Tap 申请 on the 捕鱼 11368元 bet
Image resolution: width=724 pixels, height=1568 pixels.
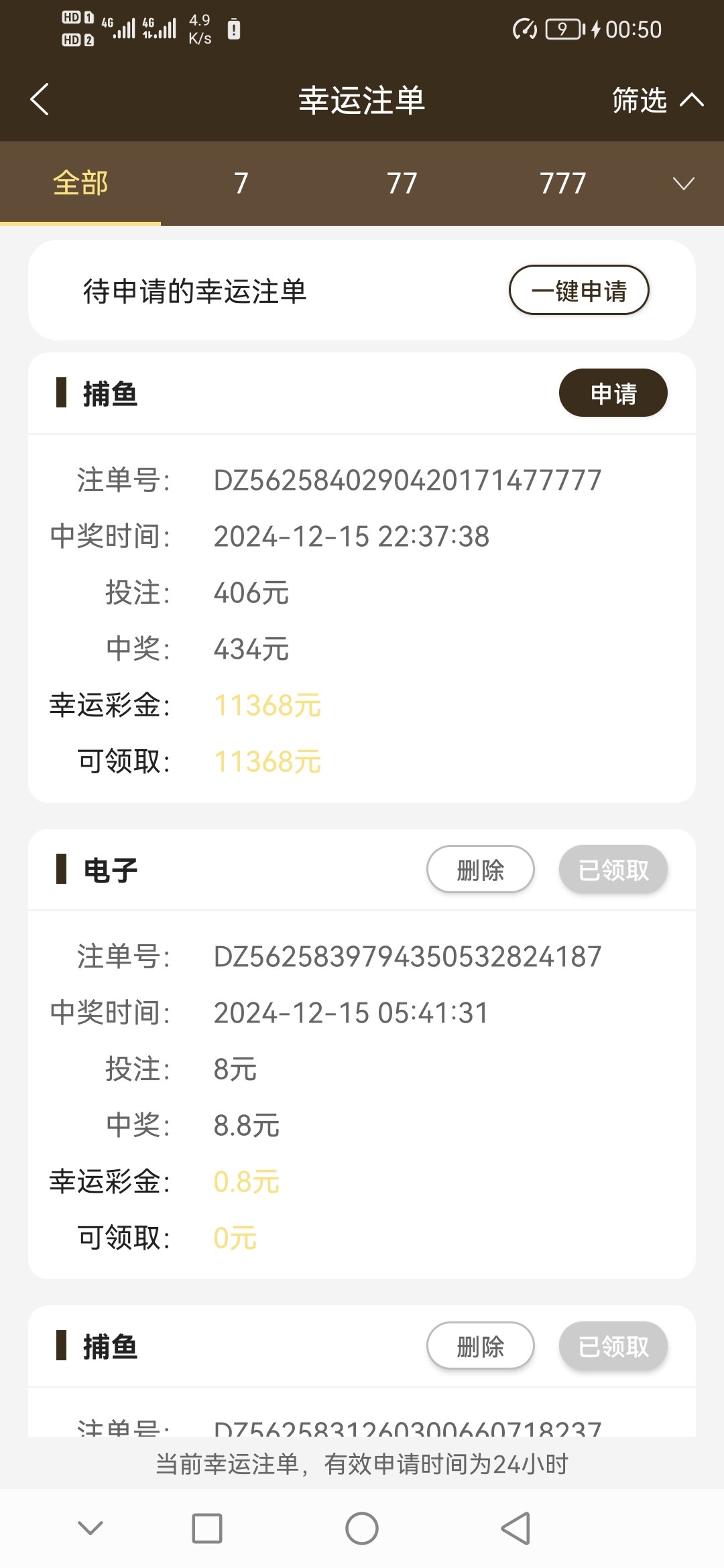tap(613, 393)
